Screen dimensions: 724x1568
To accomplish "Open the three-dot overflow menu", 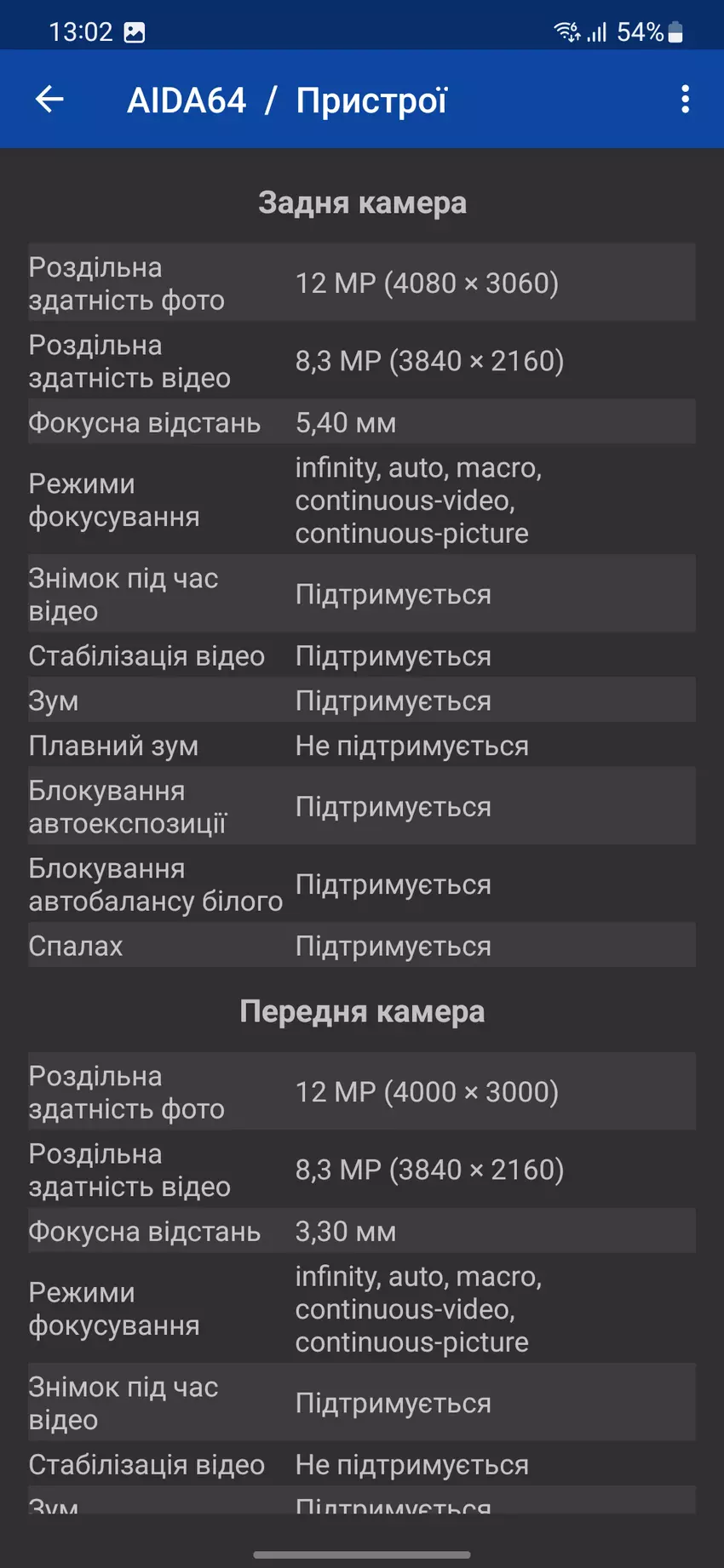I will pyautogui.click(x=685, y=100).
